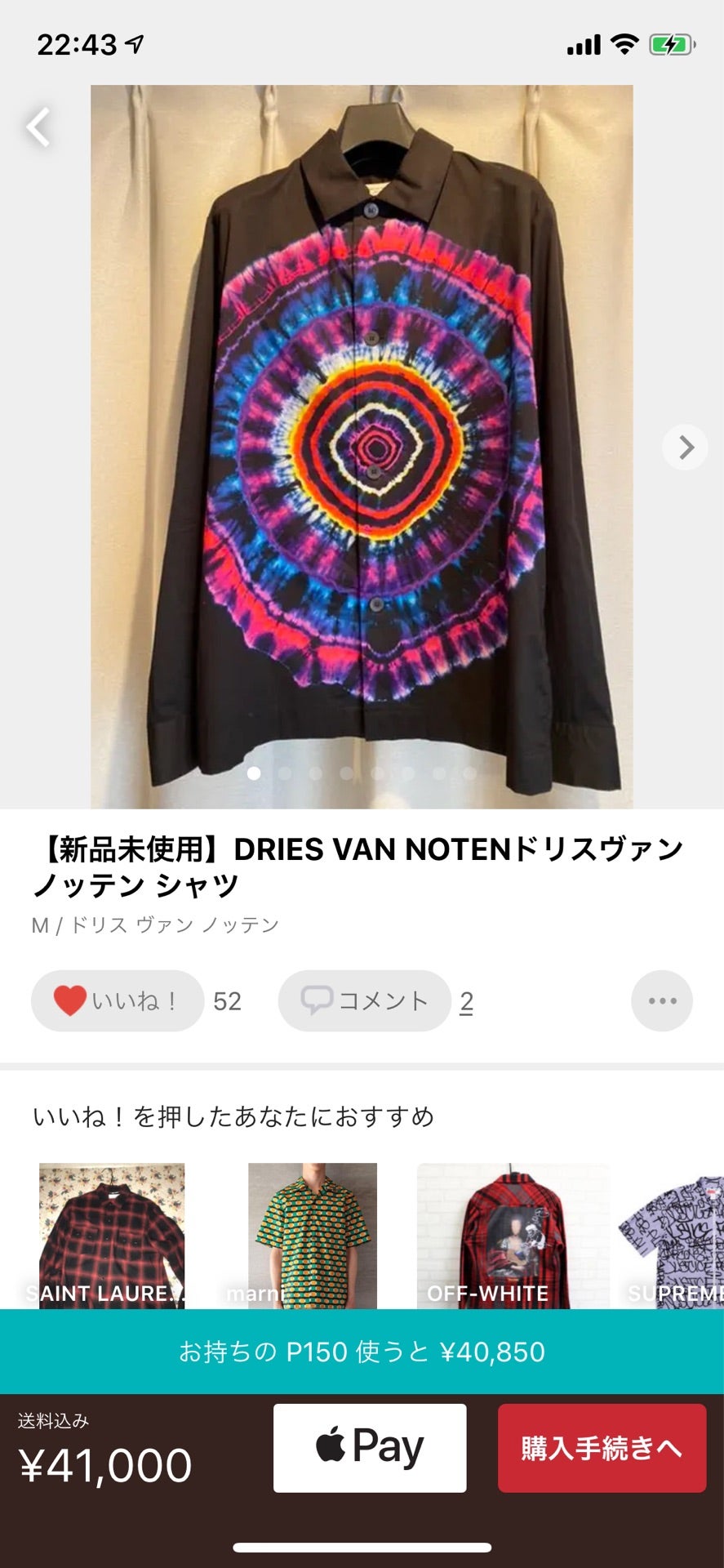Open the コメント comment button
The height and width of the screenshot is (1568, 724).
364,1001
